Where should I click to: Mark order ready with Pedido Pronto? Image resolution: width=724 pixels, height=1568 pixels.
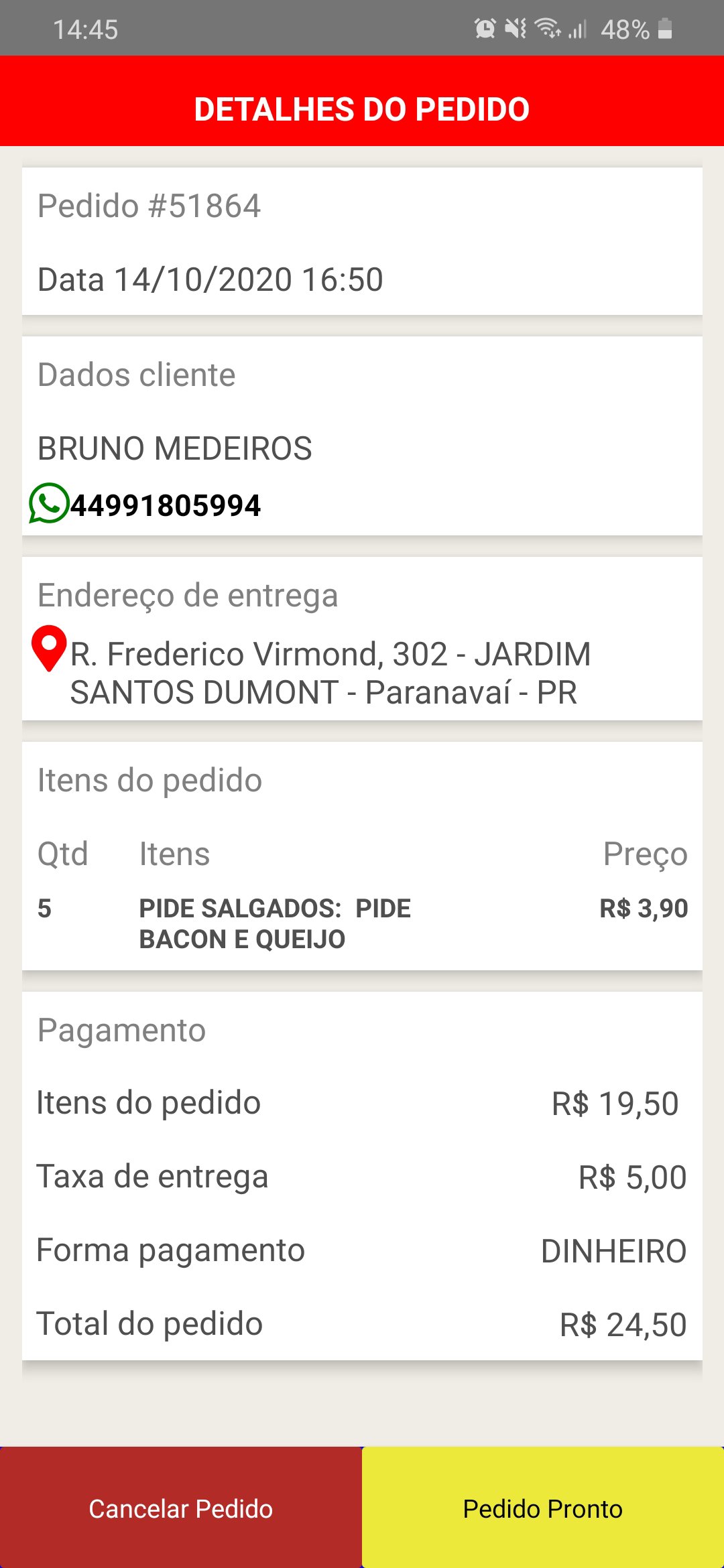tap(543, 1508)
